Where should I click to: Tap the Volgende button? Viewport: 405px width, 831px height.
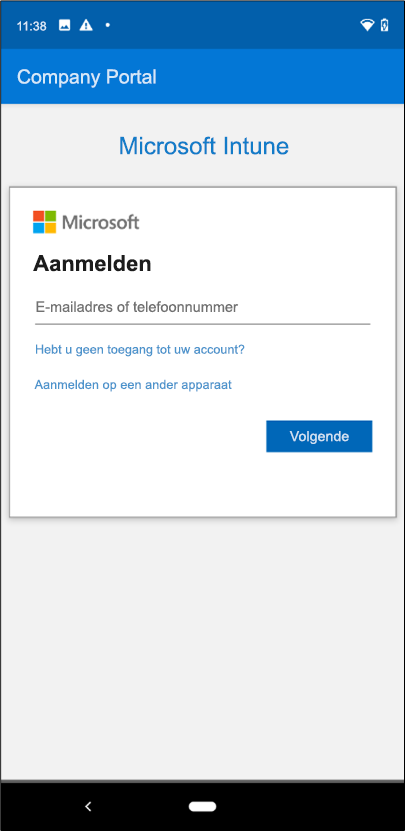coord(319,436)
